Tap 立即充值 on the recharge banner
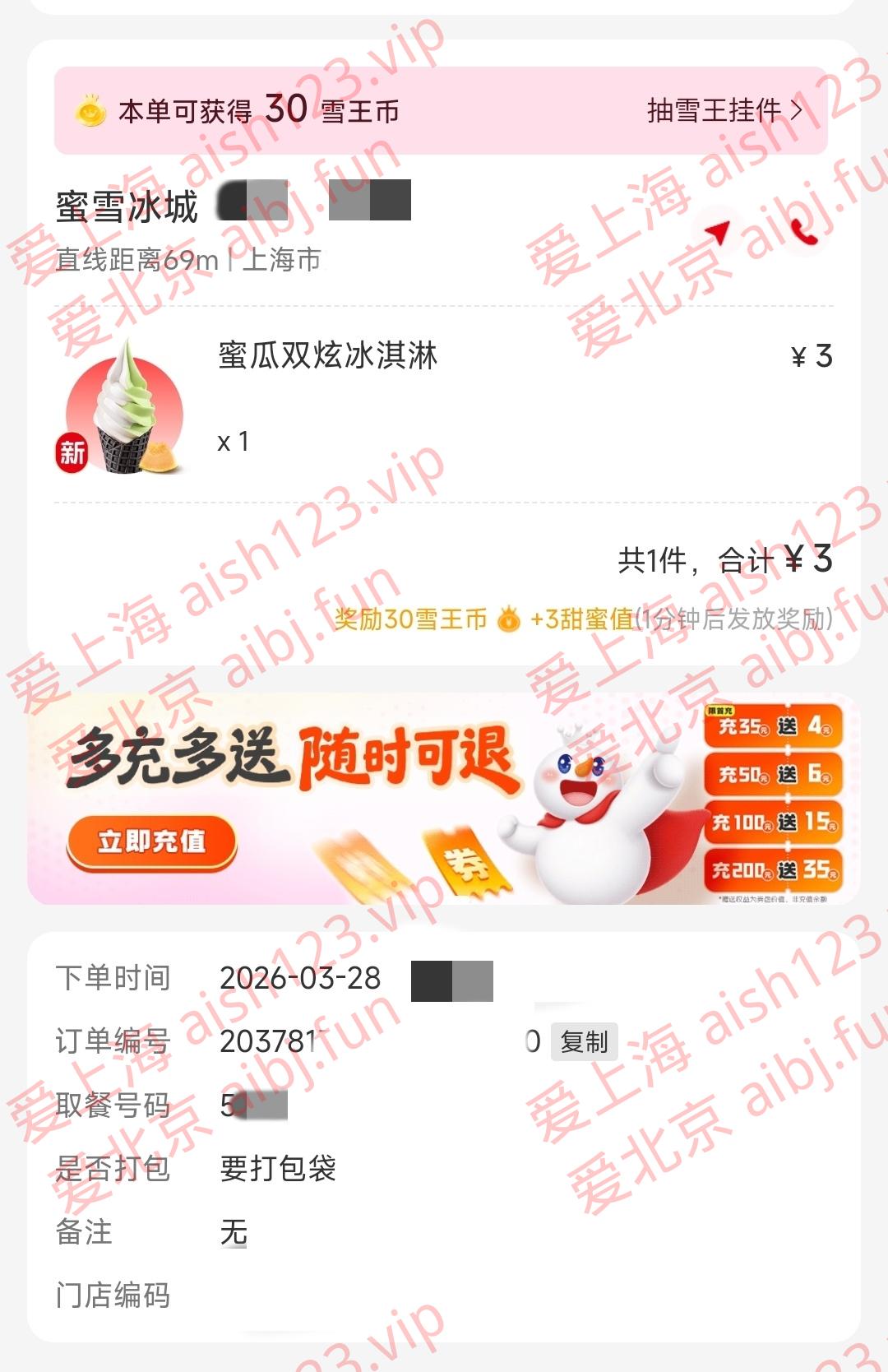 click(151, 841)
